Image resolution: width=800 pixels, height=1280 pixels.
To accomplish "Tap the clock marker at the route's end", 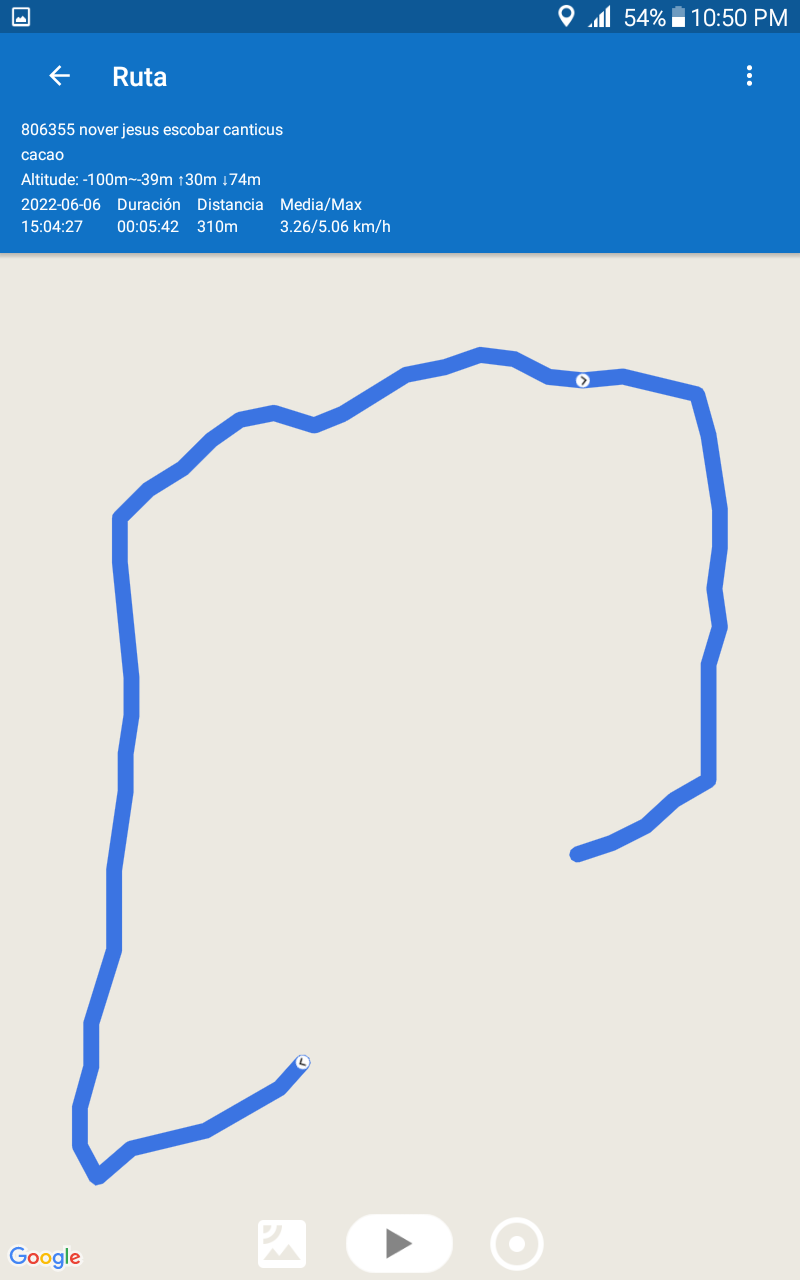I will pyautogui.click(x=302, y=1062).
